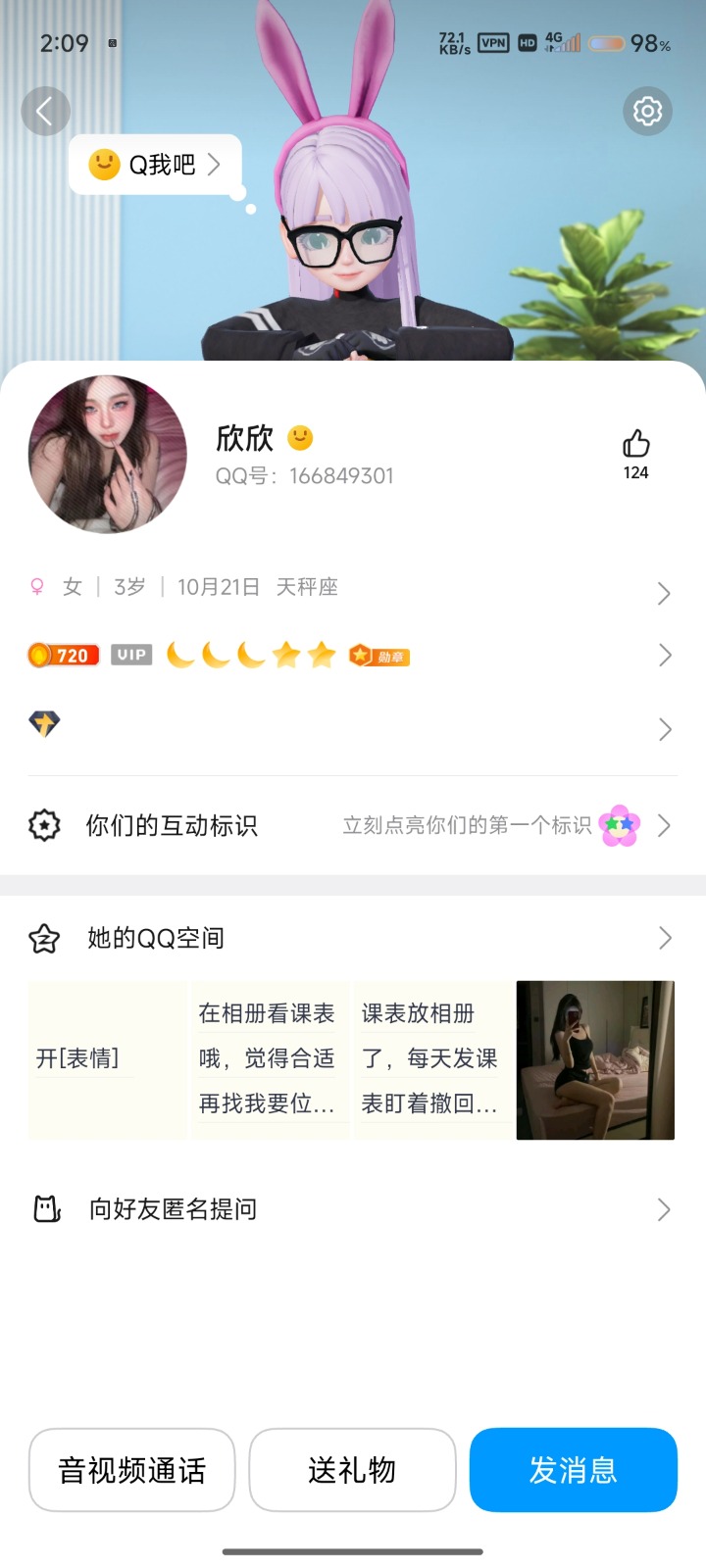The width and height of the screenshot is (706, 1568).
Task: Open the diamond badge row
Action: click(353, 727)
